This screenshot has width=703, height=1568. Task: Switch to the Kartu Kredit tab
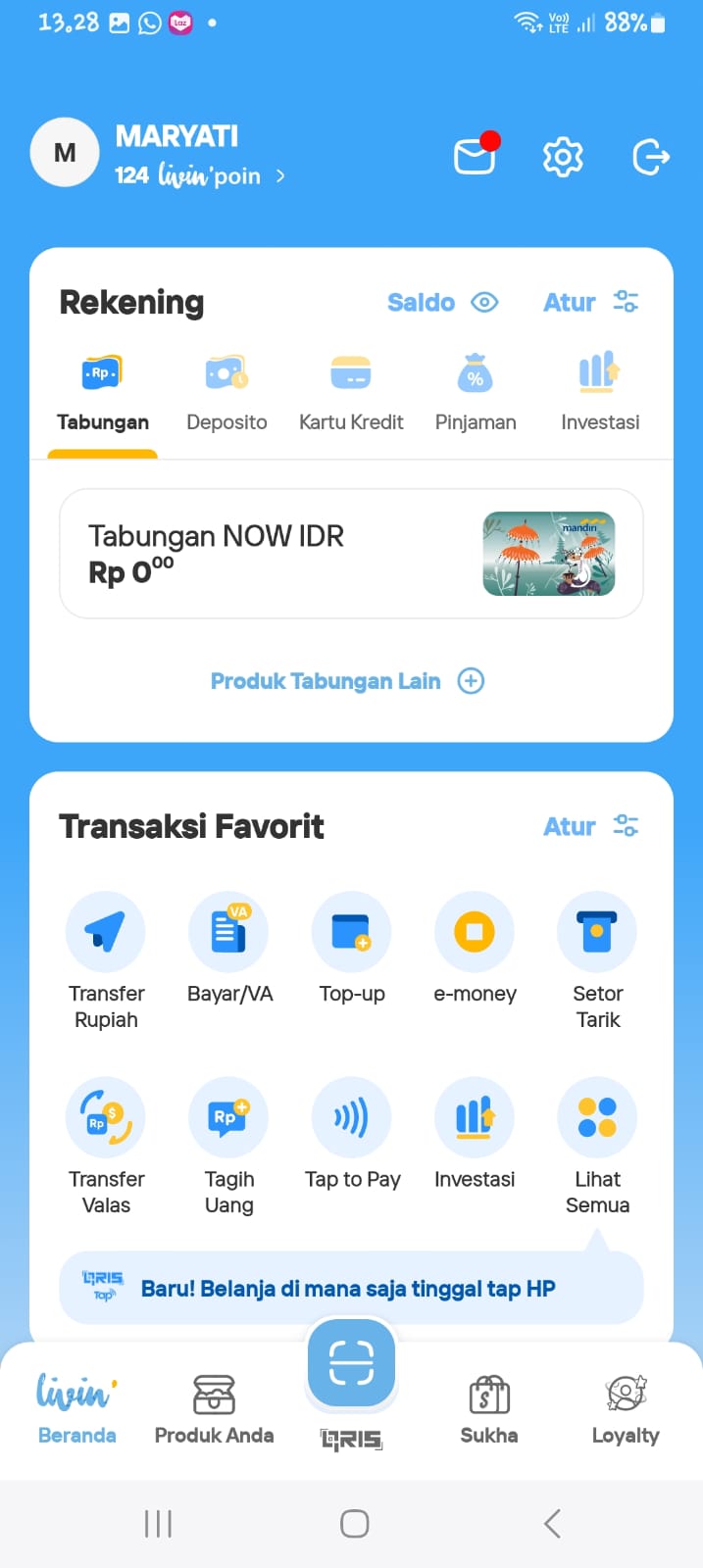(x=351, y=394)
